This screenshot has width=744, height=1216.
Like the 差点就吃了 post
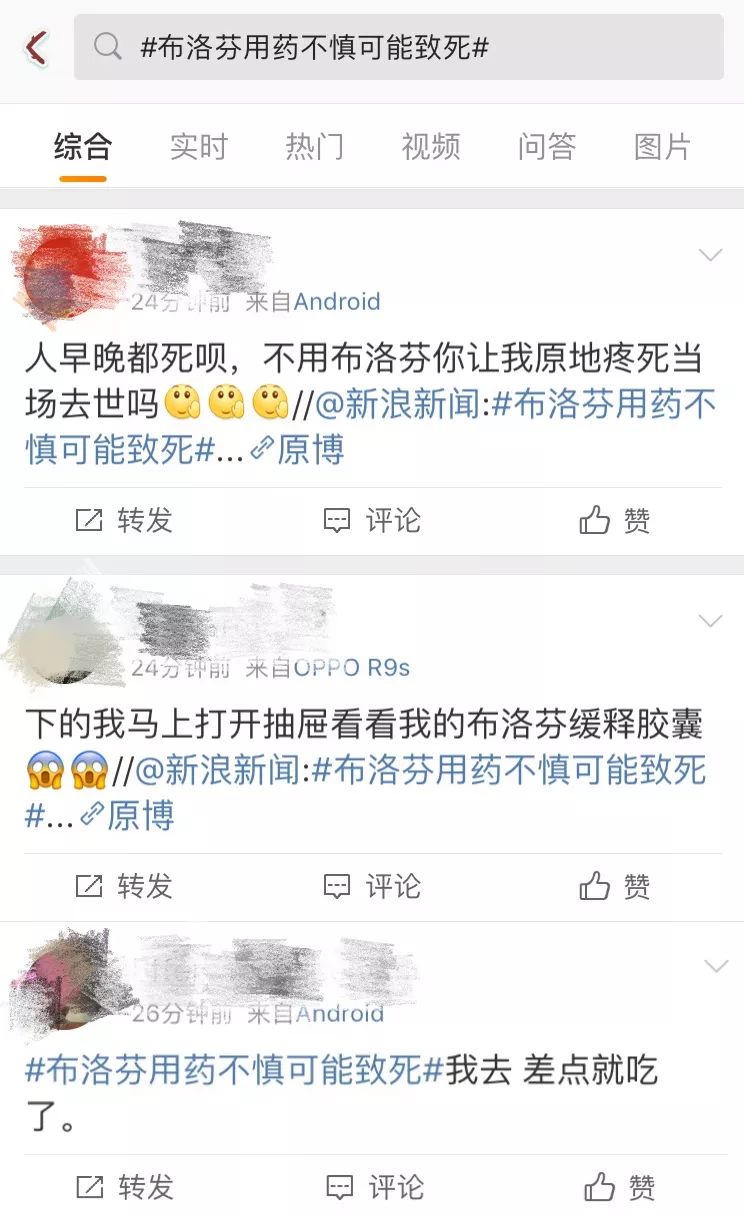[x=619, y=1187]
